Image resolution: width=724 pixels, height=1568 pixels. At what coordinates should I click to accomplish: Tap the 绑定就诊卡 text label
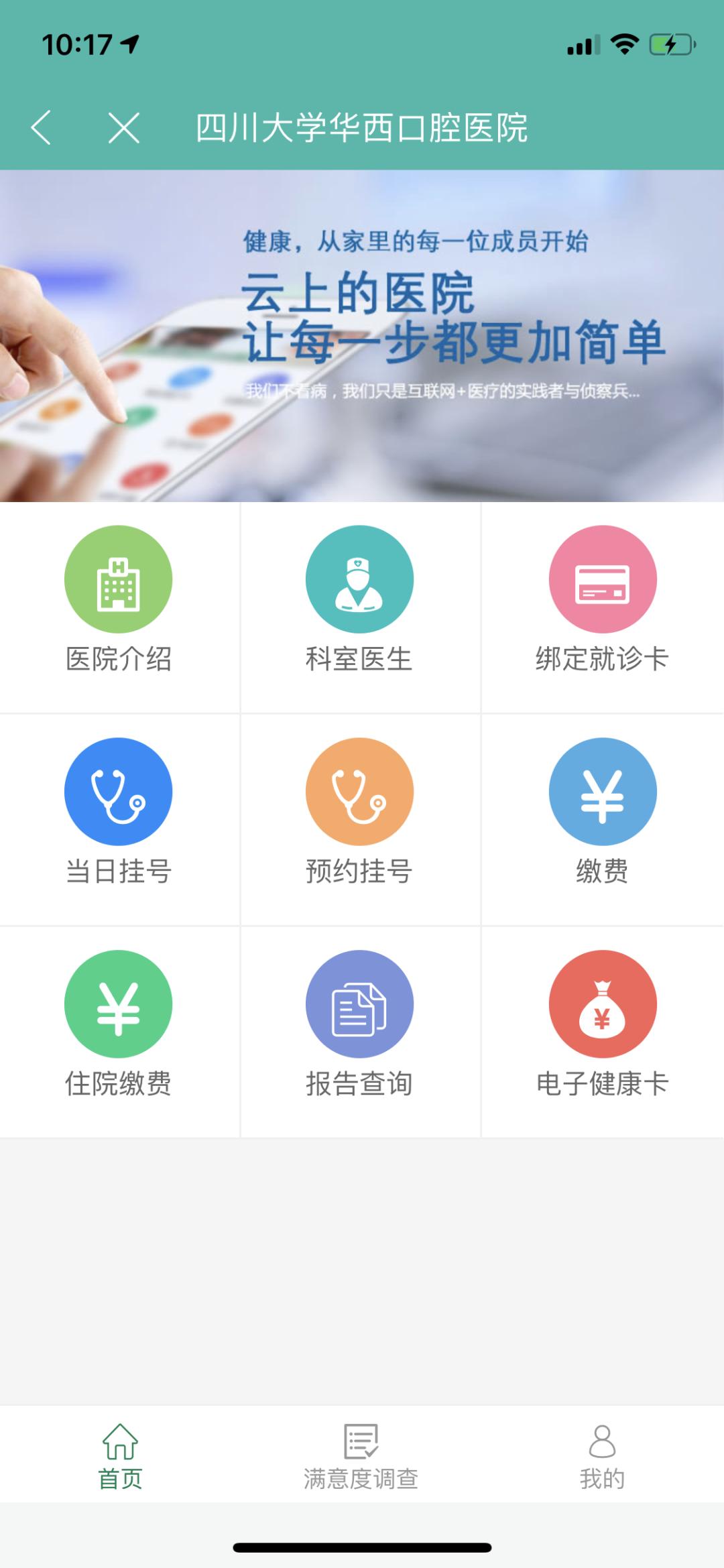point(602,659)
